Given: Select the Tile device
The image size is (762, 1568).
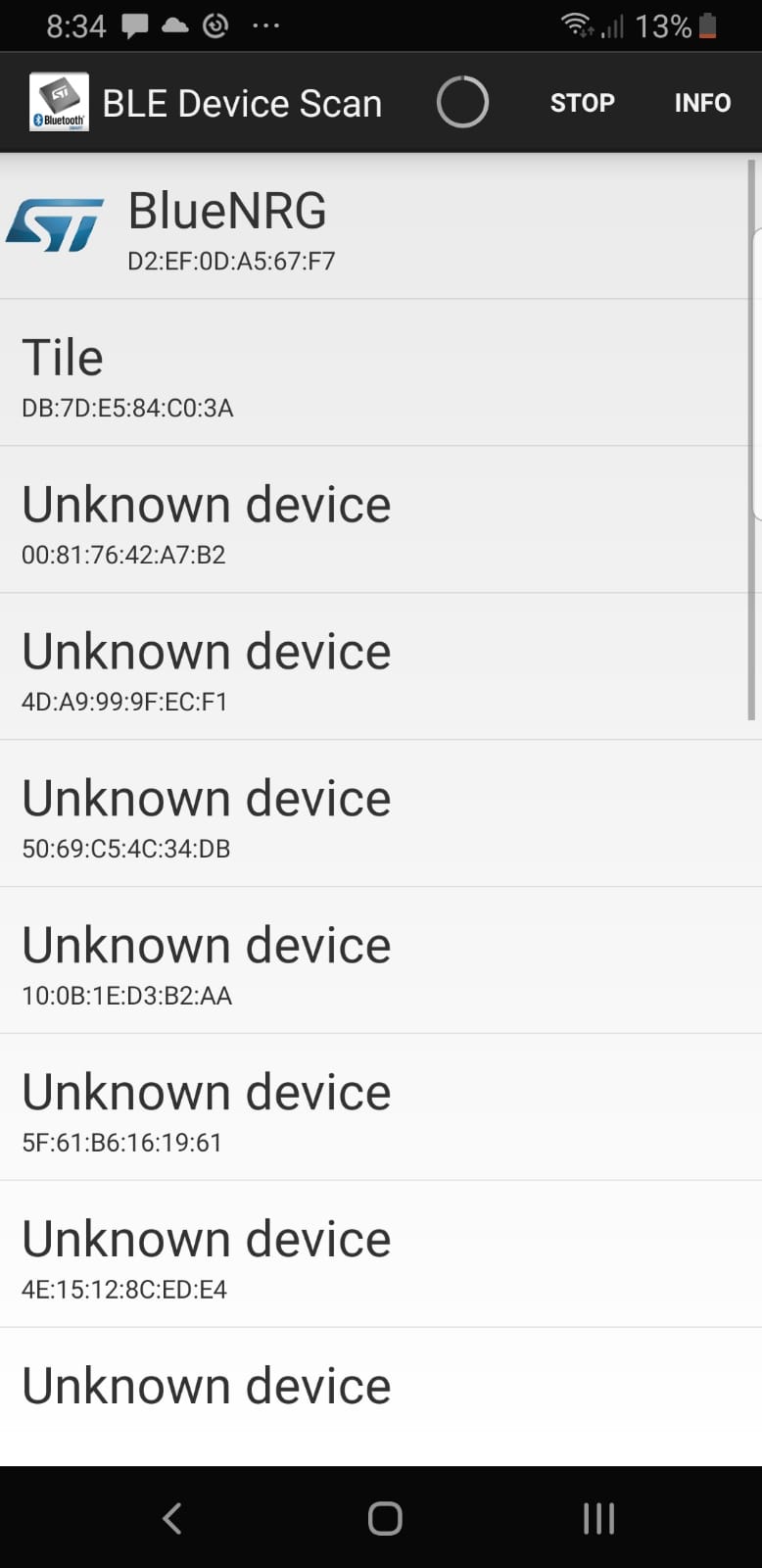Looking at the screenshot, I should pyautogui.click(x=381, y=373).
